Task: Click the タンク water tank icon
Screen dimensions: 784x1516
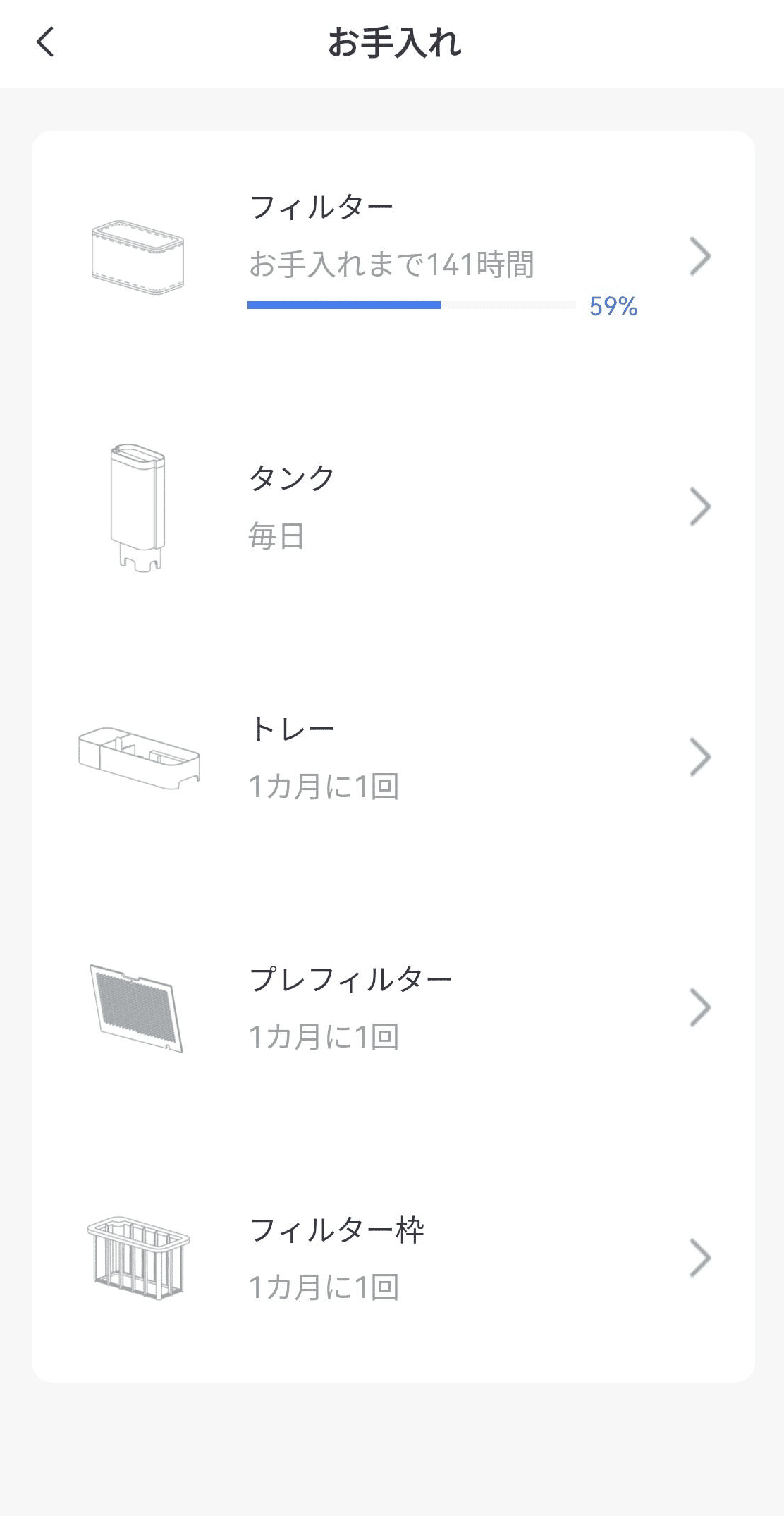Action: tap(137, 508)
